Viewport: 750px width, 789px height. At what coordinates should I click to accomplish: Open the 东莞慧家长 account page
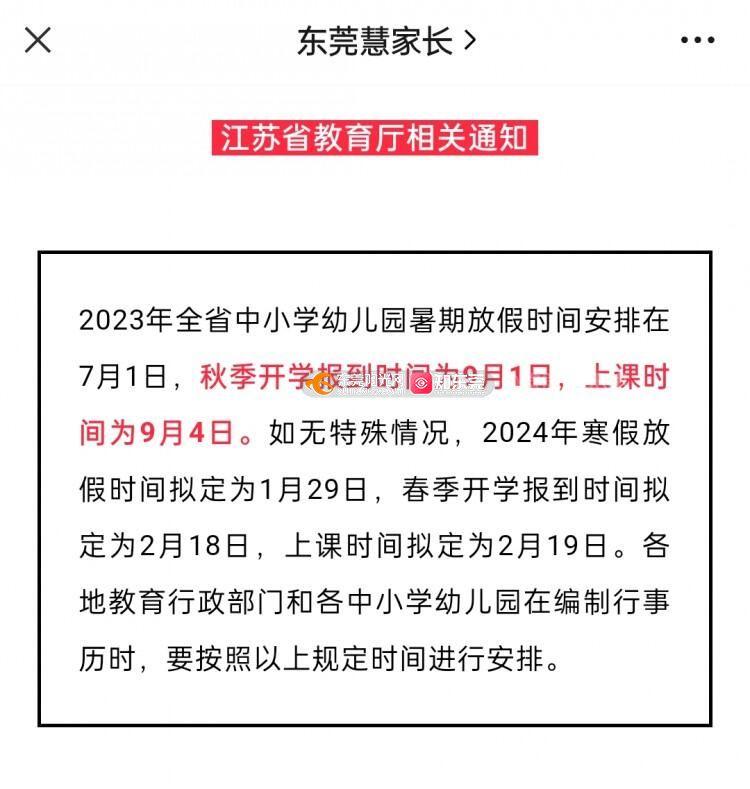coord(386,41)
